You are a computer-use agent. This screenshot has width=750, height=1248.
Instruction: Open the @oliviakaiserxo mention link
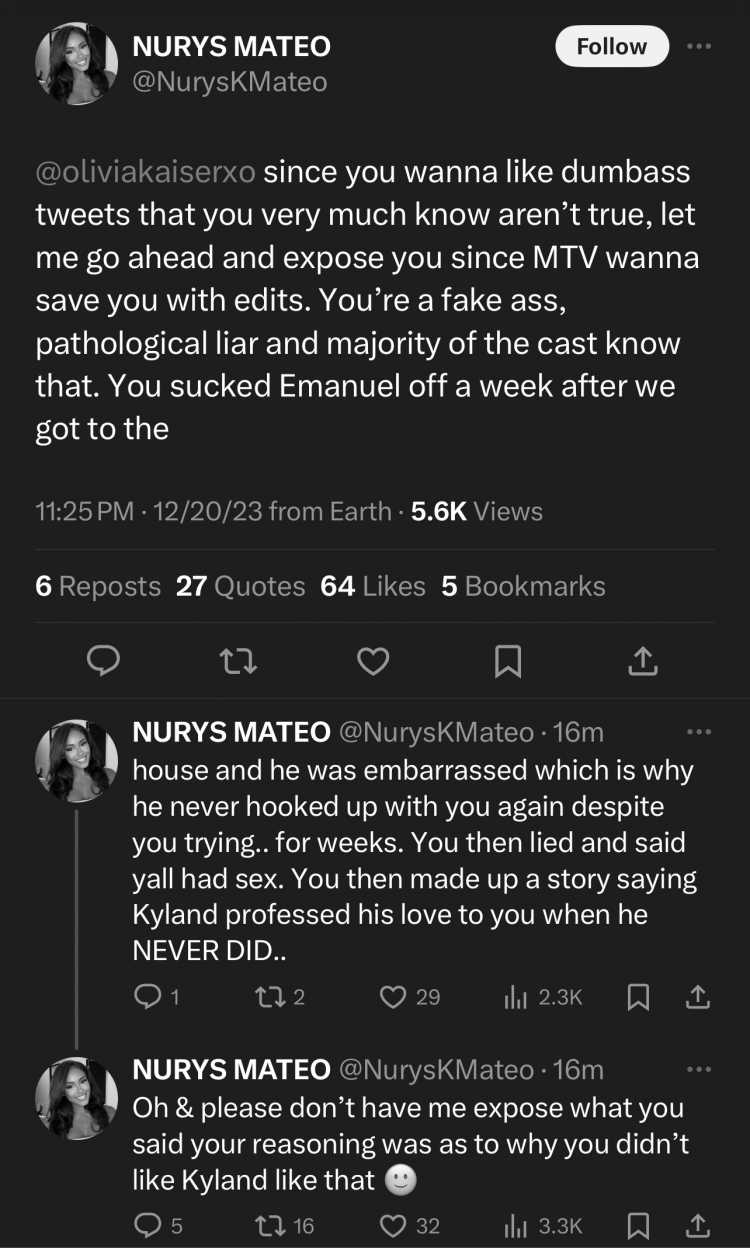click(147, 171)
